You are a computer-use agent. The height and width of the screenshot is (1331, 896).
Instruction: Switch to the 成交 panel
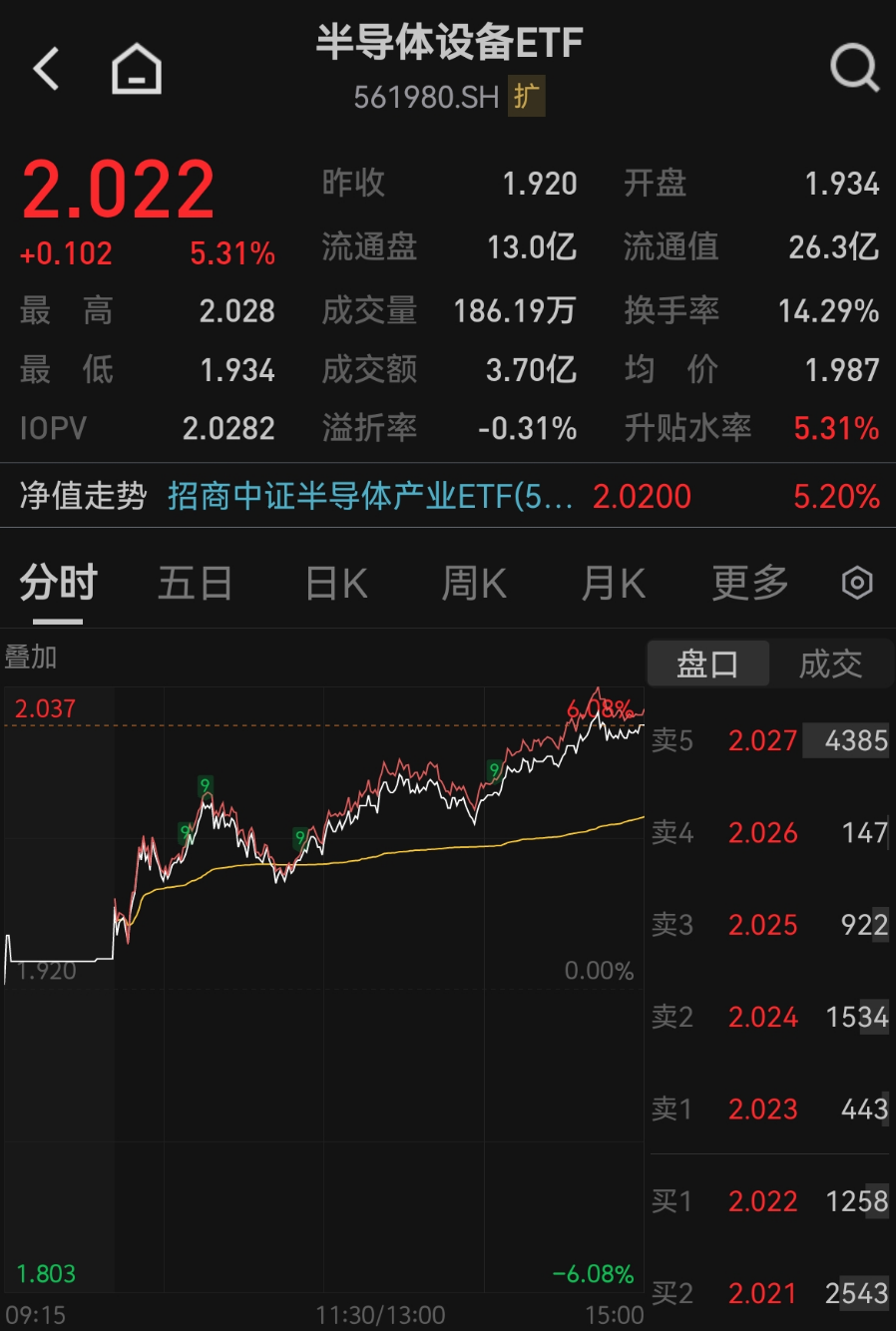830,663
